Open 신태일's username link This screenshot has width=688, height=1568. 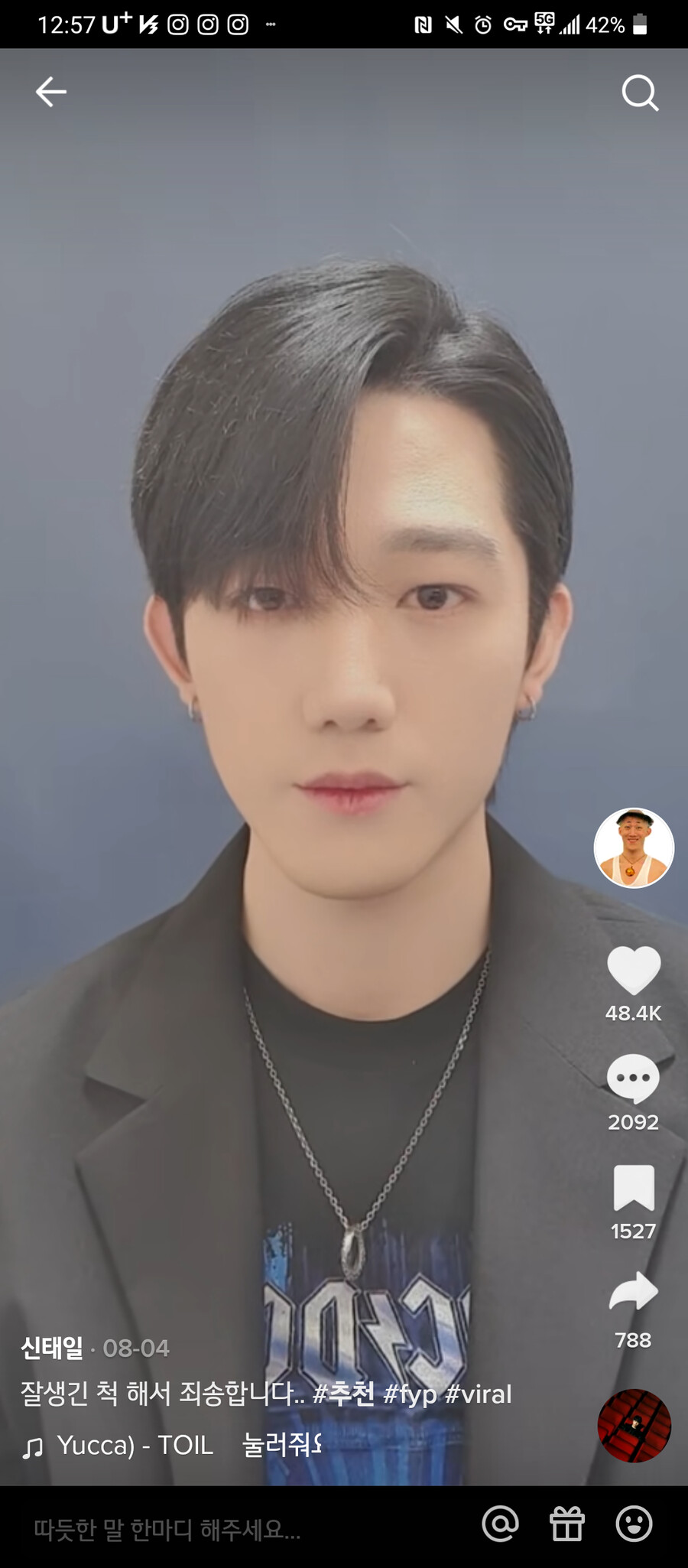pyautogui.click(x=52, y=1347)
